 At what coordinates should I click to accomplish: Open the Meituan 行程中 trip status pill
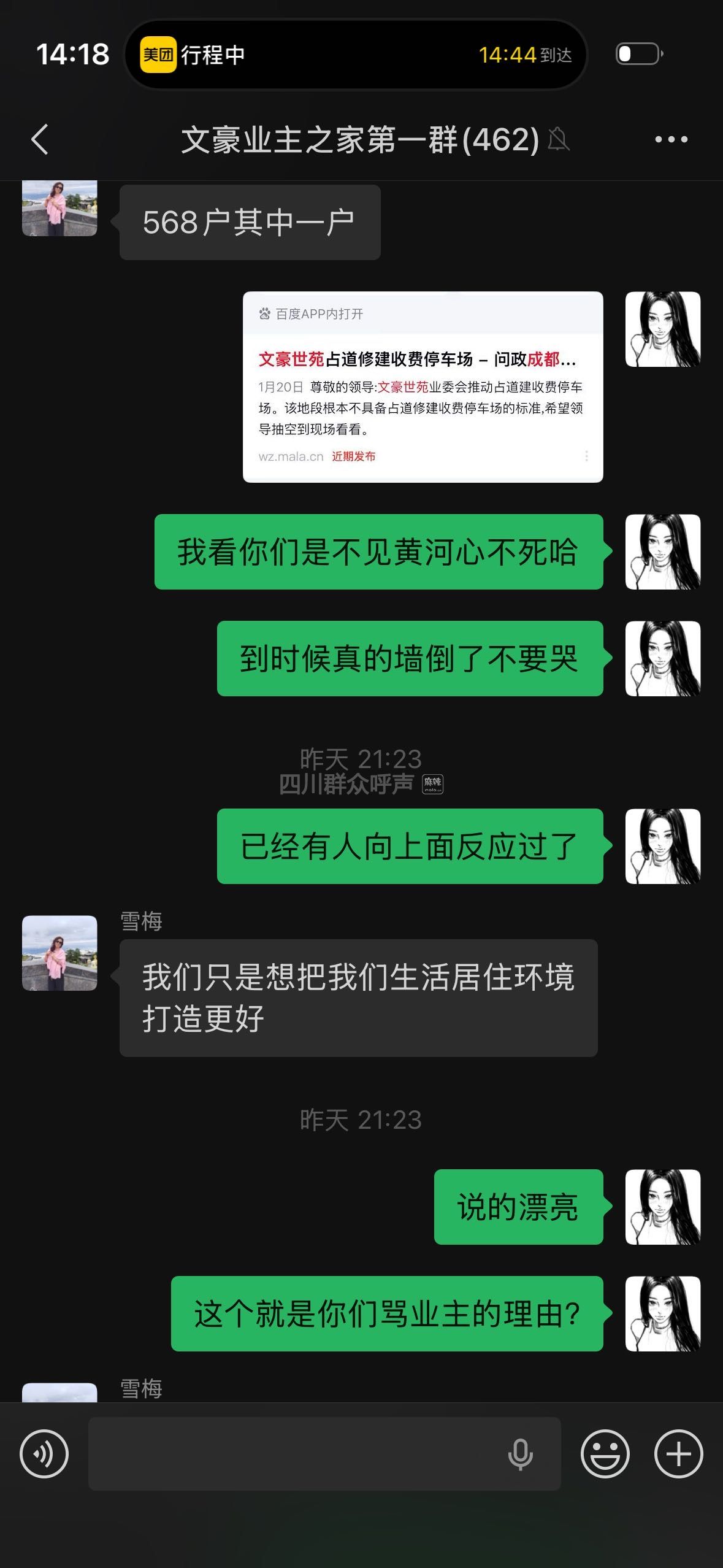356,55
